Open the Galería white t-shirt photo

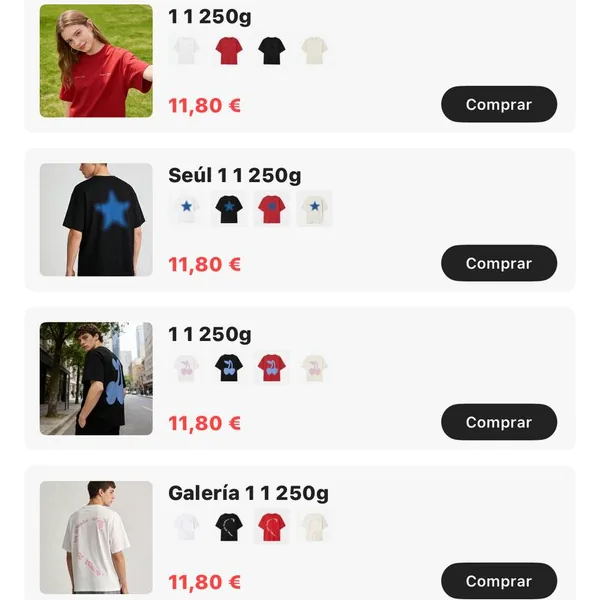(x=96, y=537)
